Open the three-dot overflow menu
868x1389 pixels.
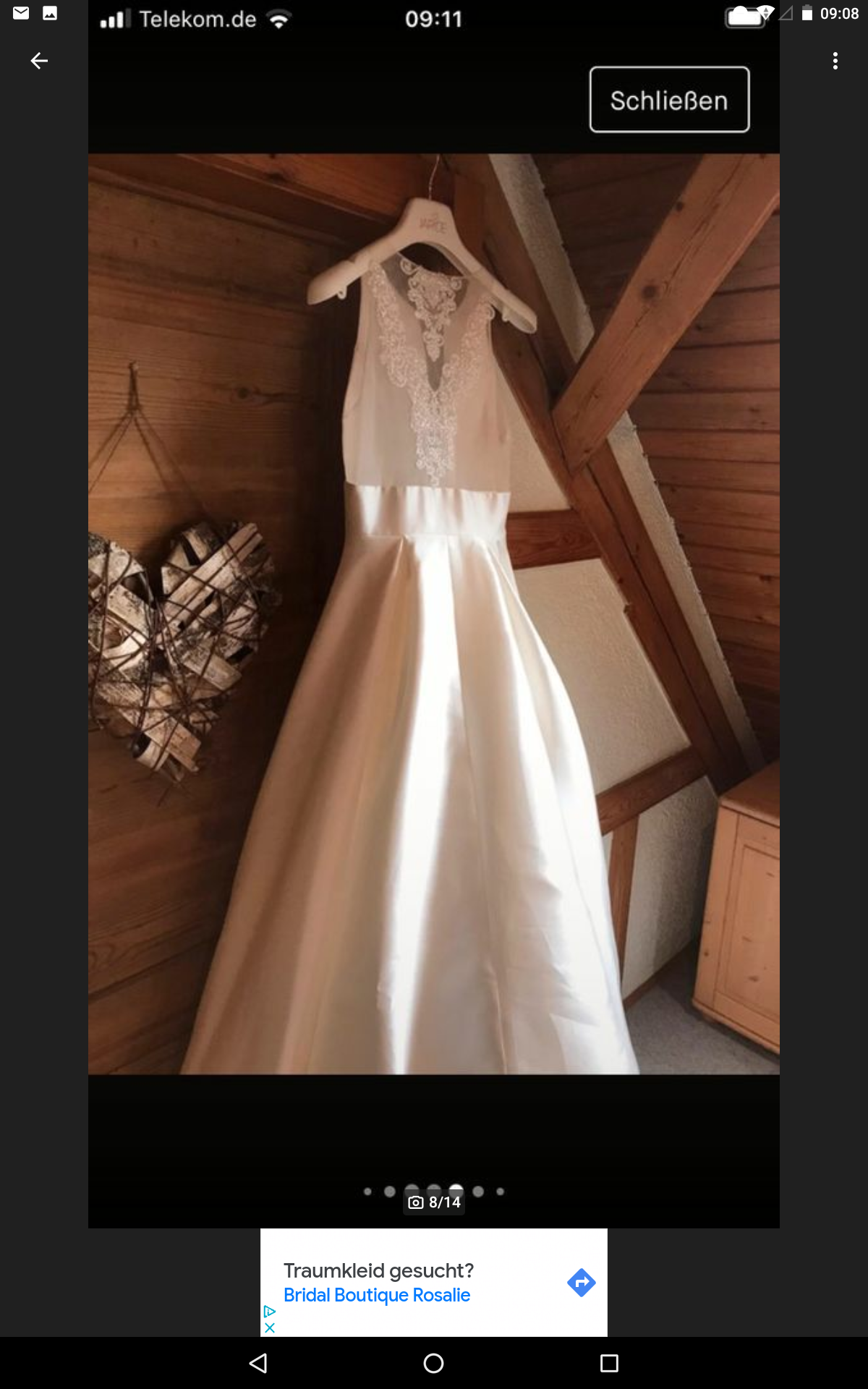[835, 61]
